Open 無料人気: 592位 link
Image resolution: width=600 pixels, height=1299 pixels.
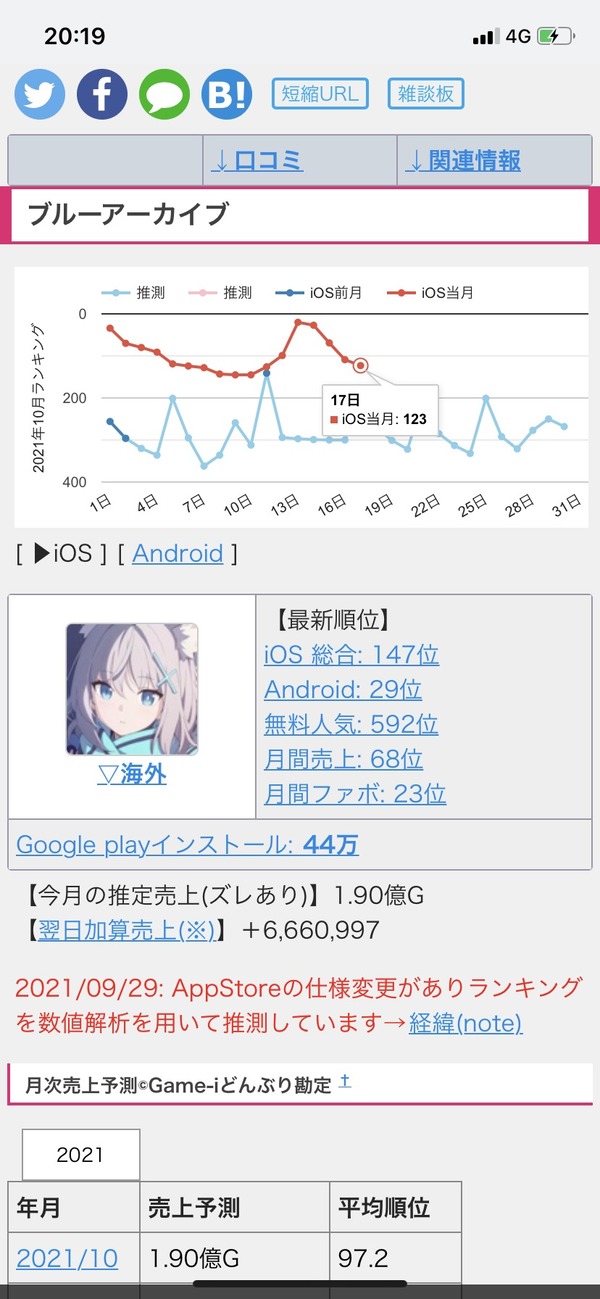(351, 724)
